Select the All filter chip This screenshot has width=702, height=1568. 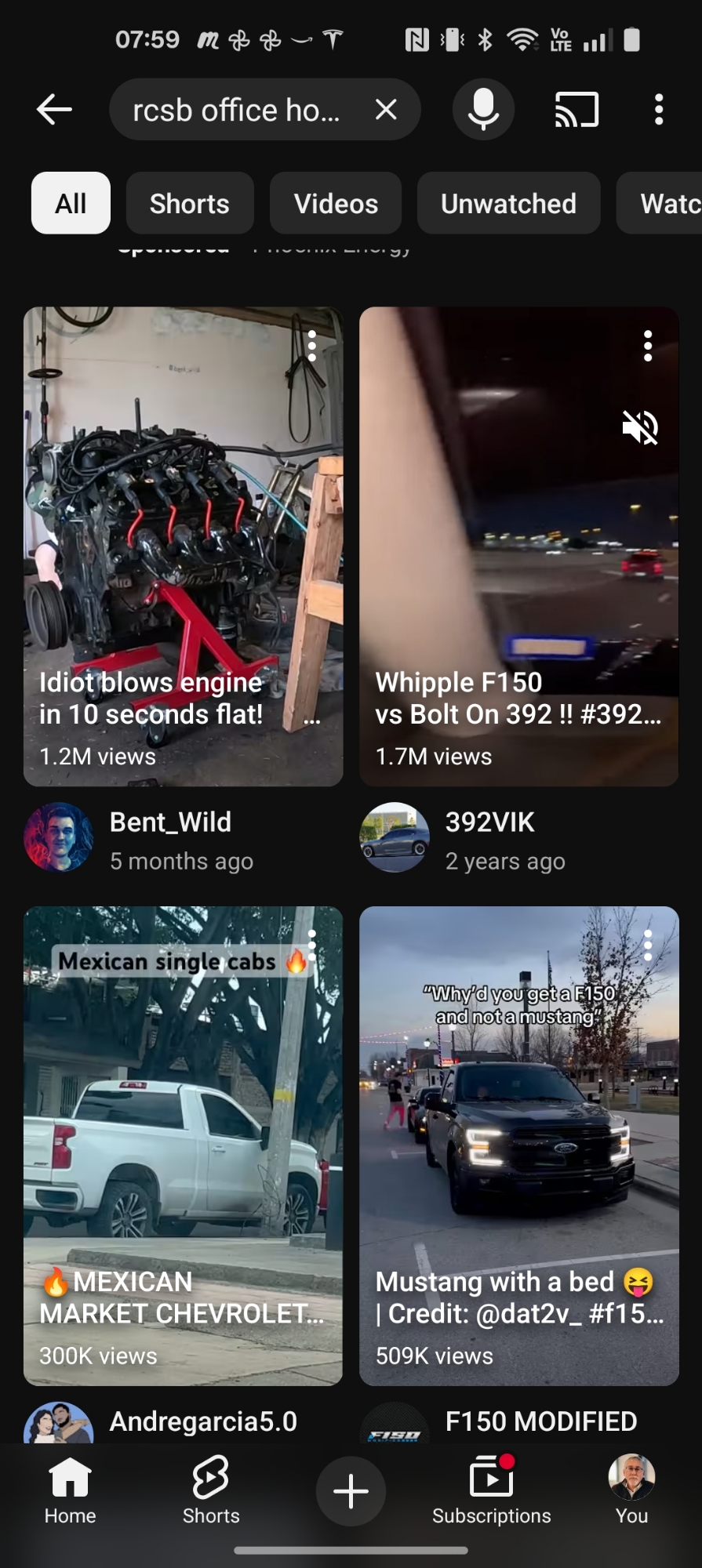pyautogui.click(x=71, y=204)
